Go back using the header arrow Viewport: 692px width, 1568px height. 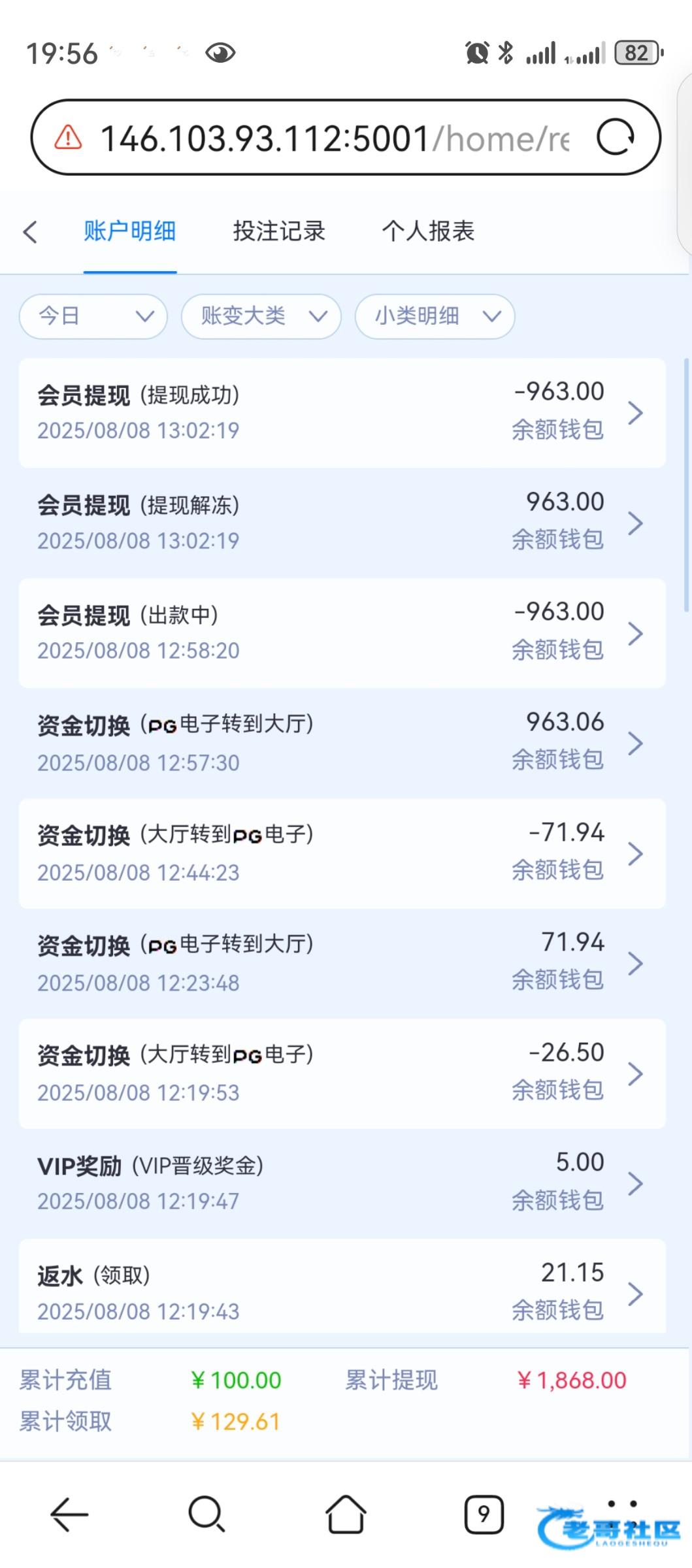pyautogui.click(x=30, y=231)
